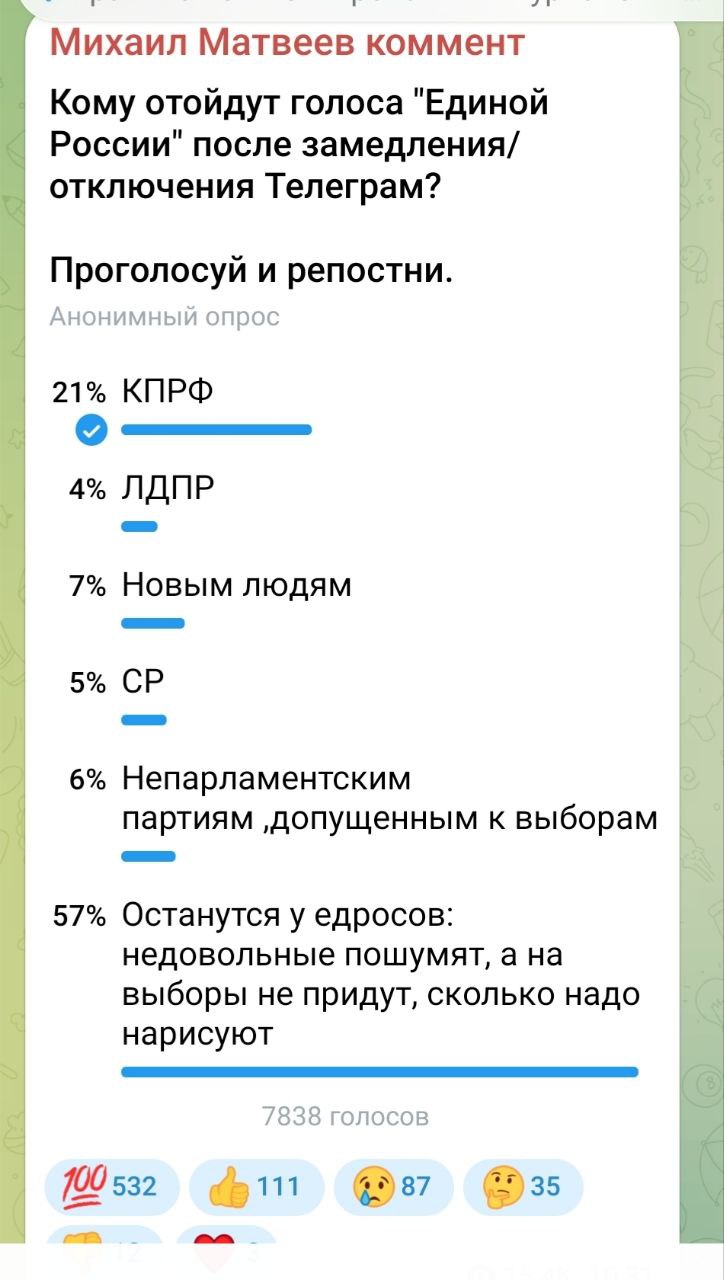Screen dimensions: 724x1280
Task: Open the Михаил Матвеев коммент channel name
Action: click(x=287, y=42)
